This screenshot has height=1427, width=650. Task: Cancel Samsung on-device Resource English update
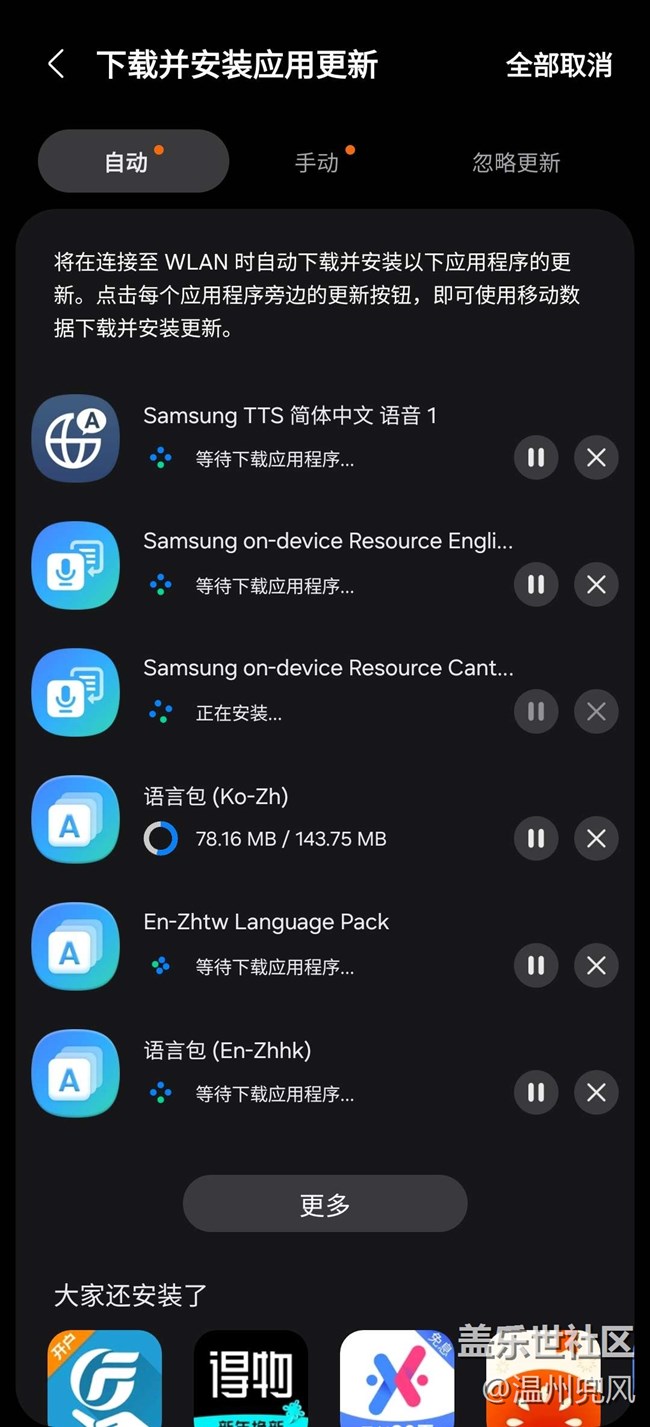tap(596, 584)
